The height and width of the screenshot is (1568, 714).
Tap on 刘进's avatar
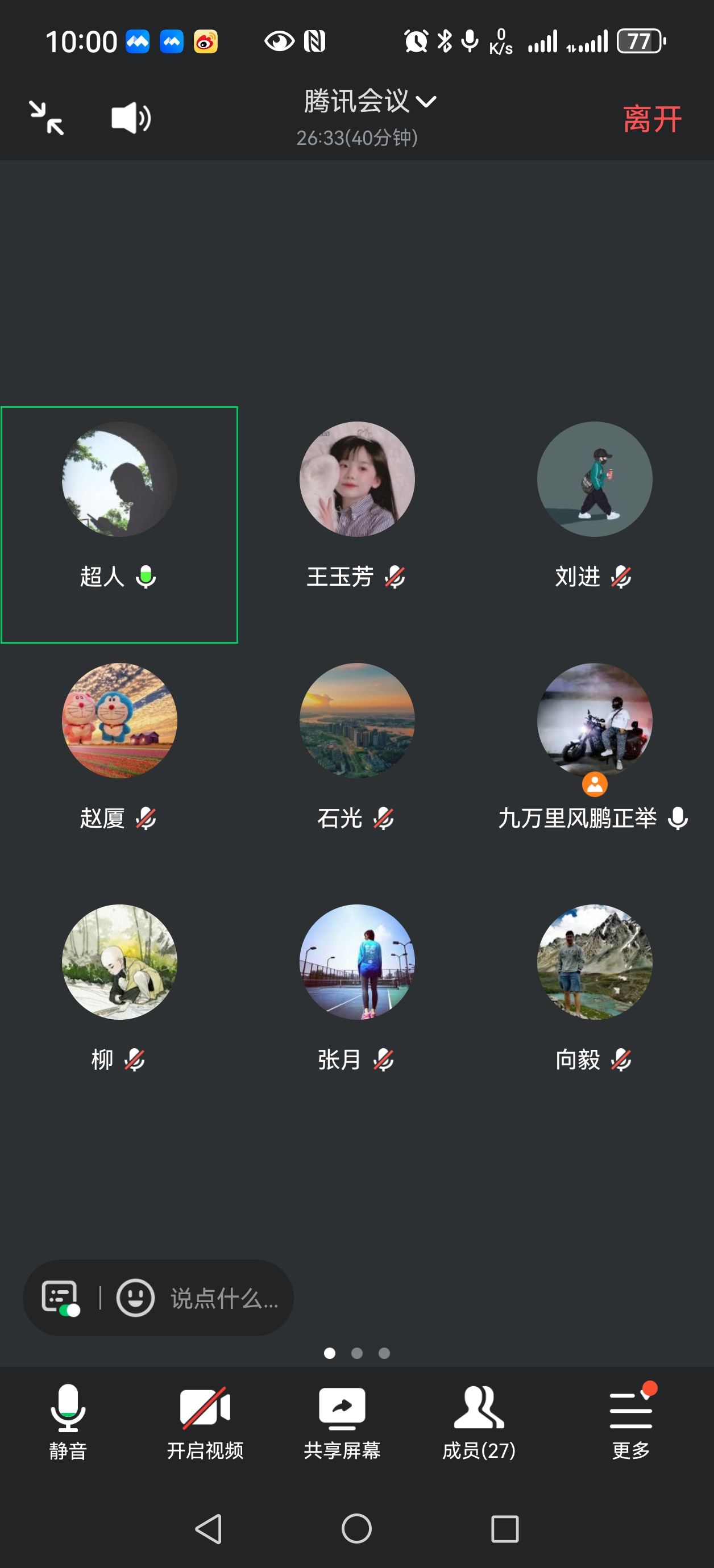point(595,479)
